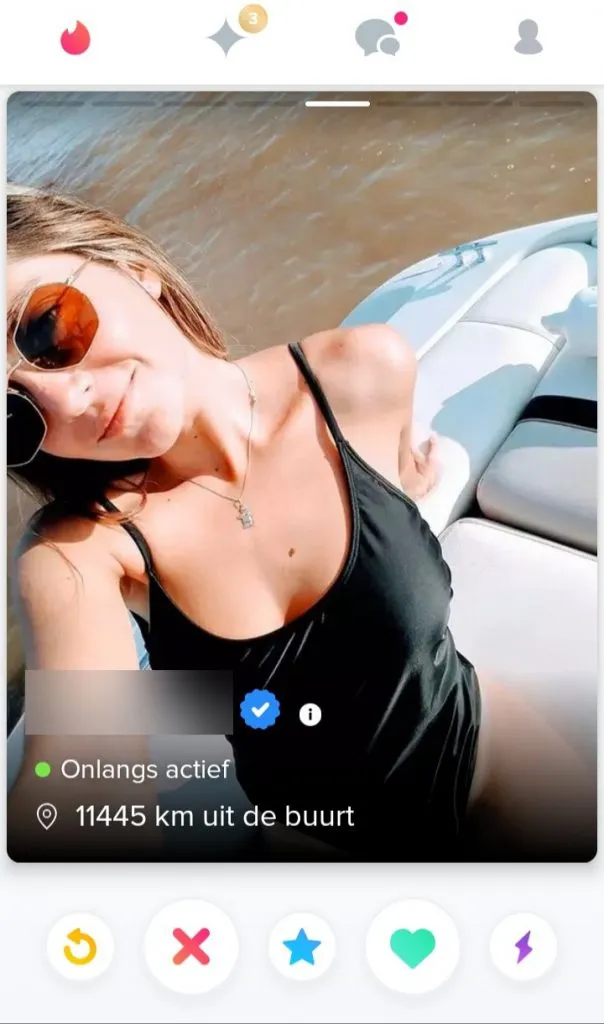This screenshot has width=604, height=1024.
Task: Pass on this profile with the X
Action: click(191, 946)
